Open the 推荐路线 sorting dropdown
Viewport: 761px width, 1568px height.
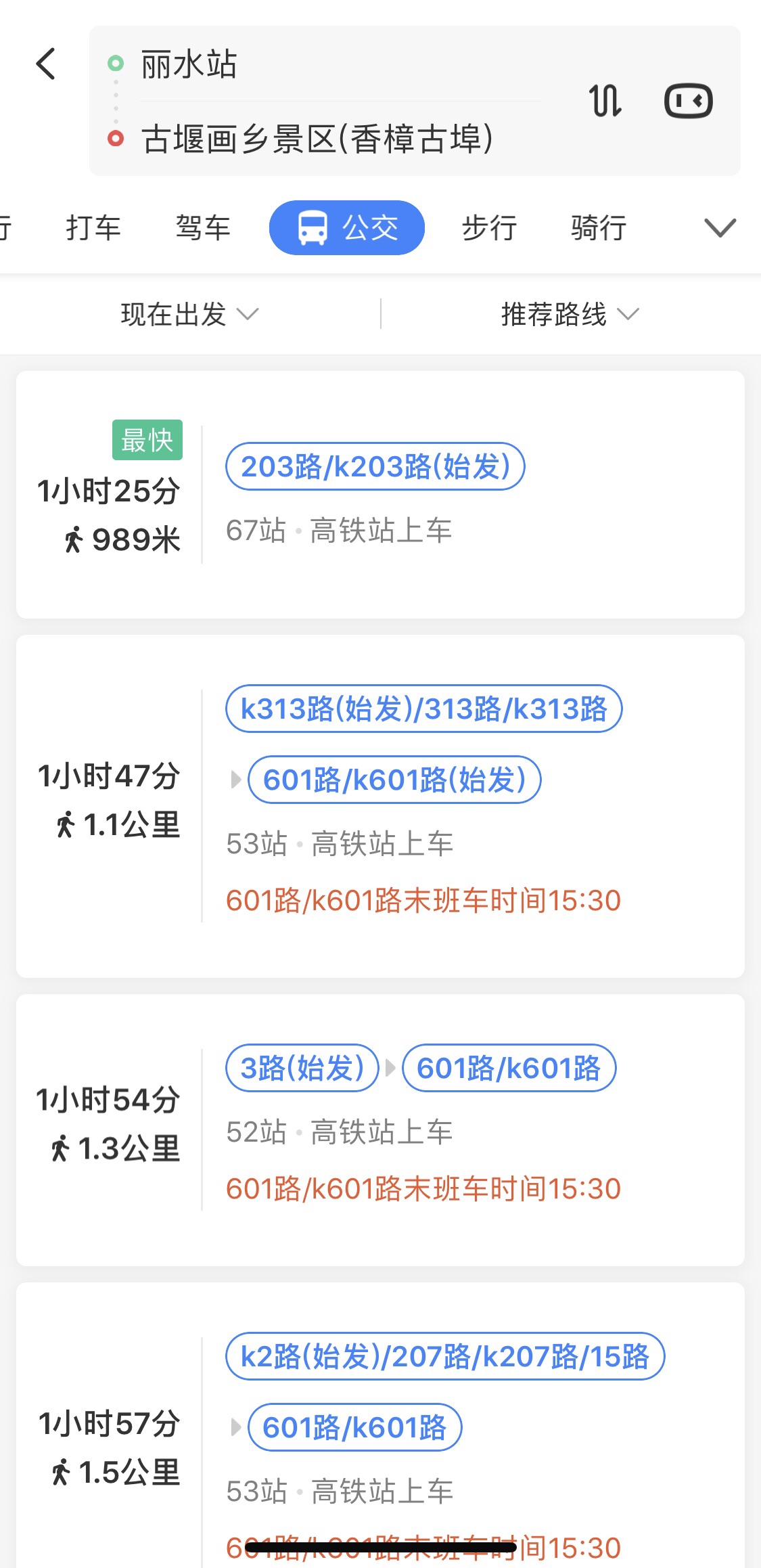click(570, 314)
